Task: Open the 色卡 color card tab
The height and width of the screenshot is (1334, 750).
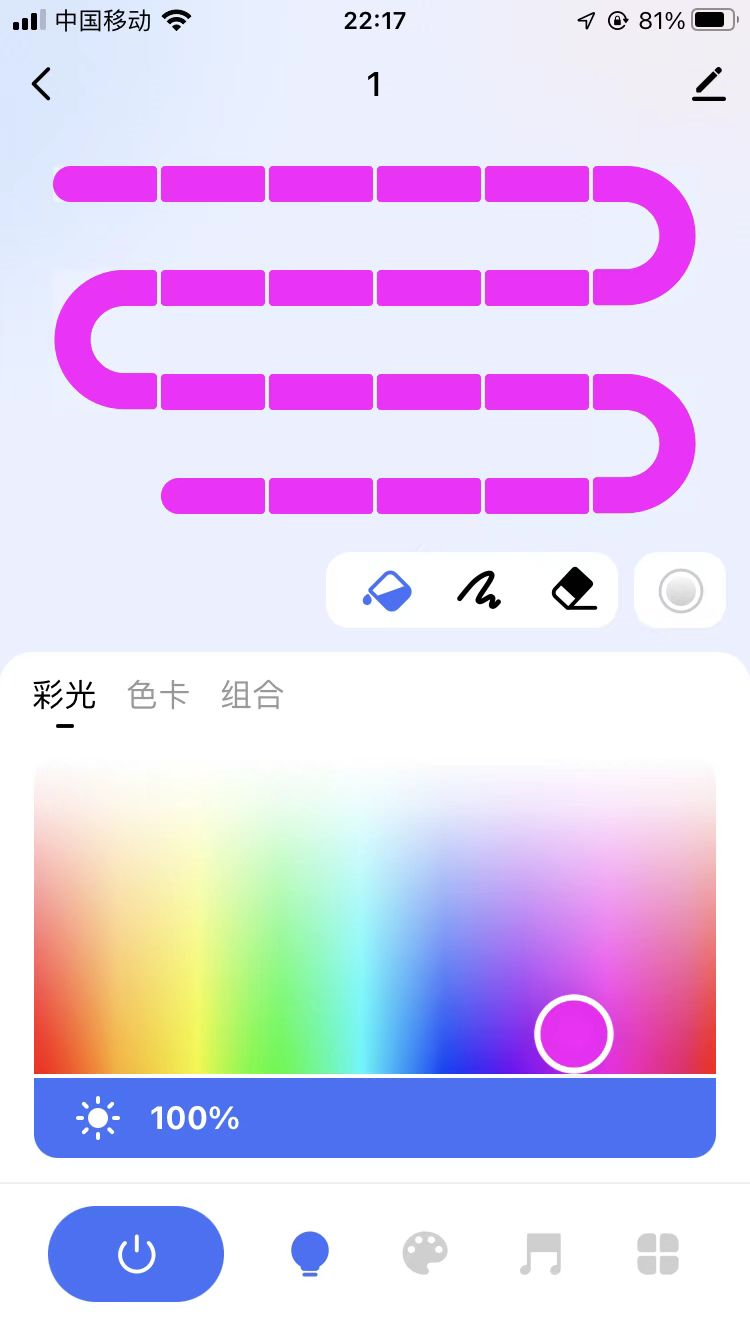Action: pos(157,696)
